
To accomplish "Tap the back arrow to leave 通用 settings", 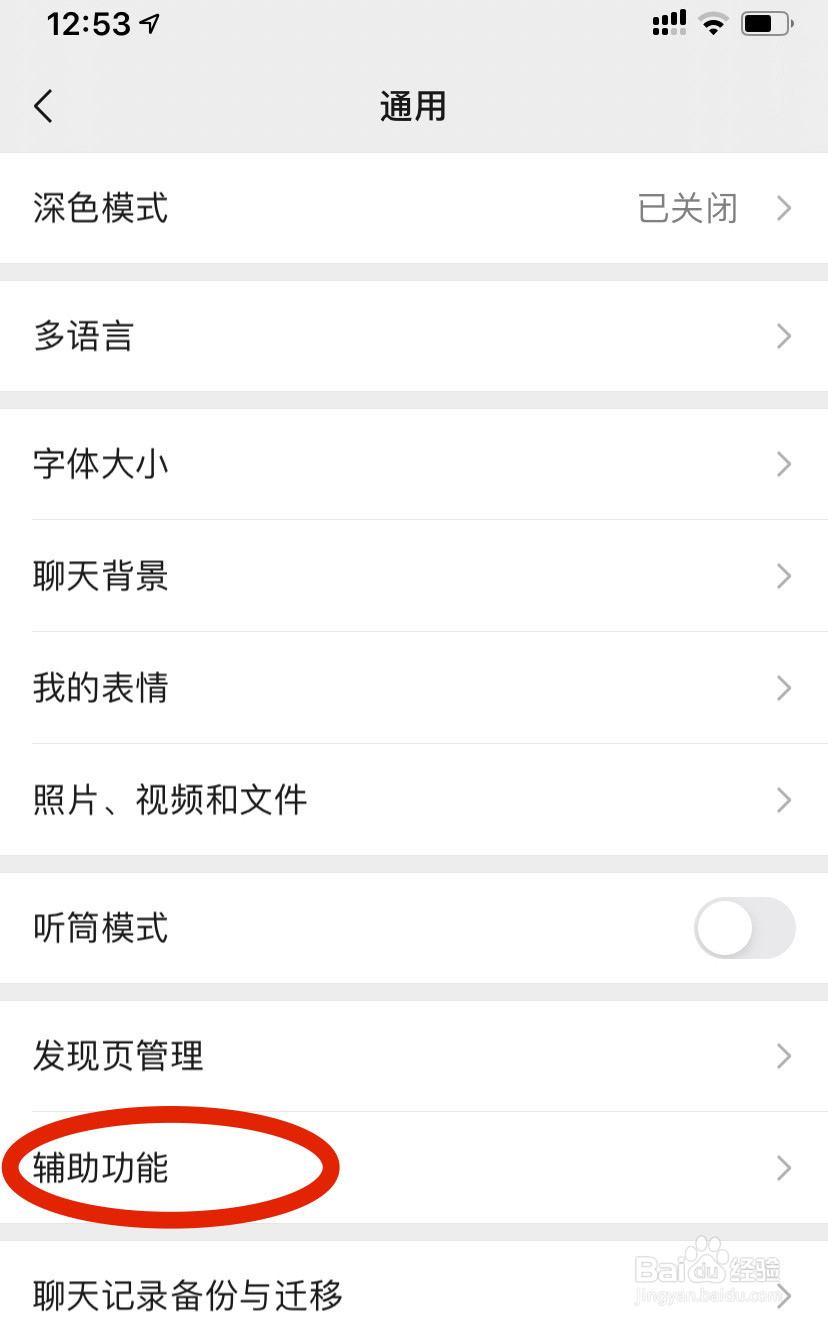I will tap(44, 106).
